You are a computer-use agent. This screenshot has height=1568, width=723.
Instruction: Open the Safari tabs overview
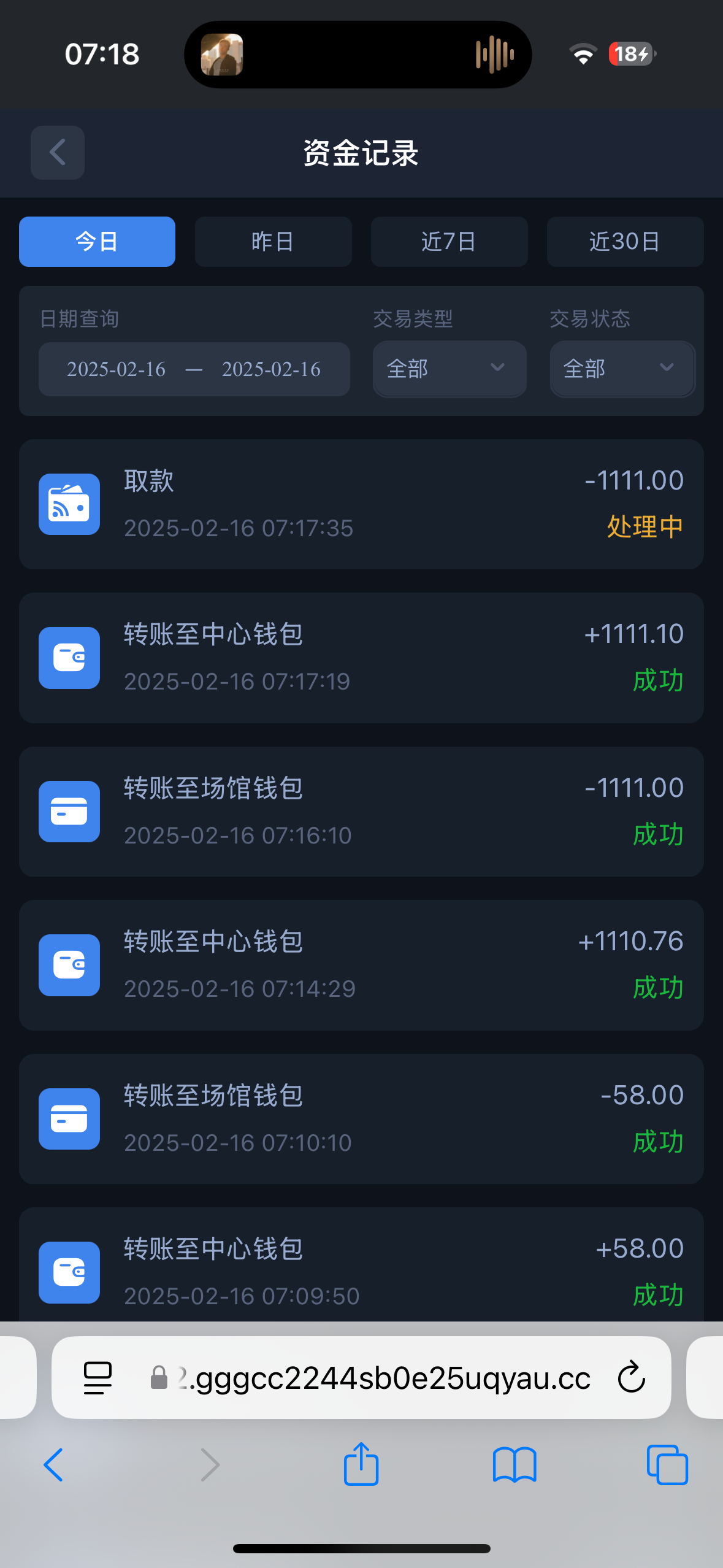(x=667, y=1465)
